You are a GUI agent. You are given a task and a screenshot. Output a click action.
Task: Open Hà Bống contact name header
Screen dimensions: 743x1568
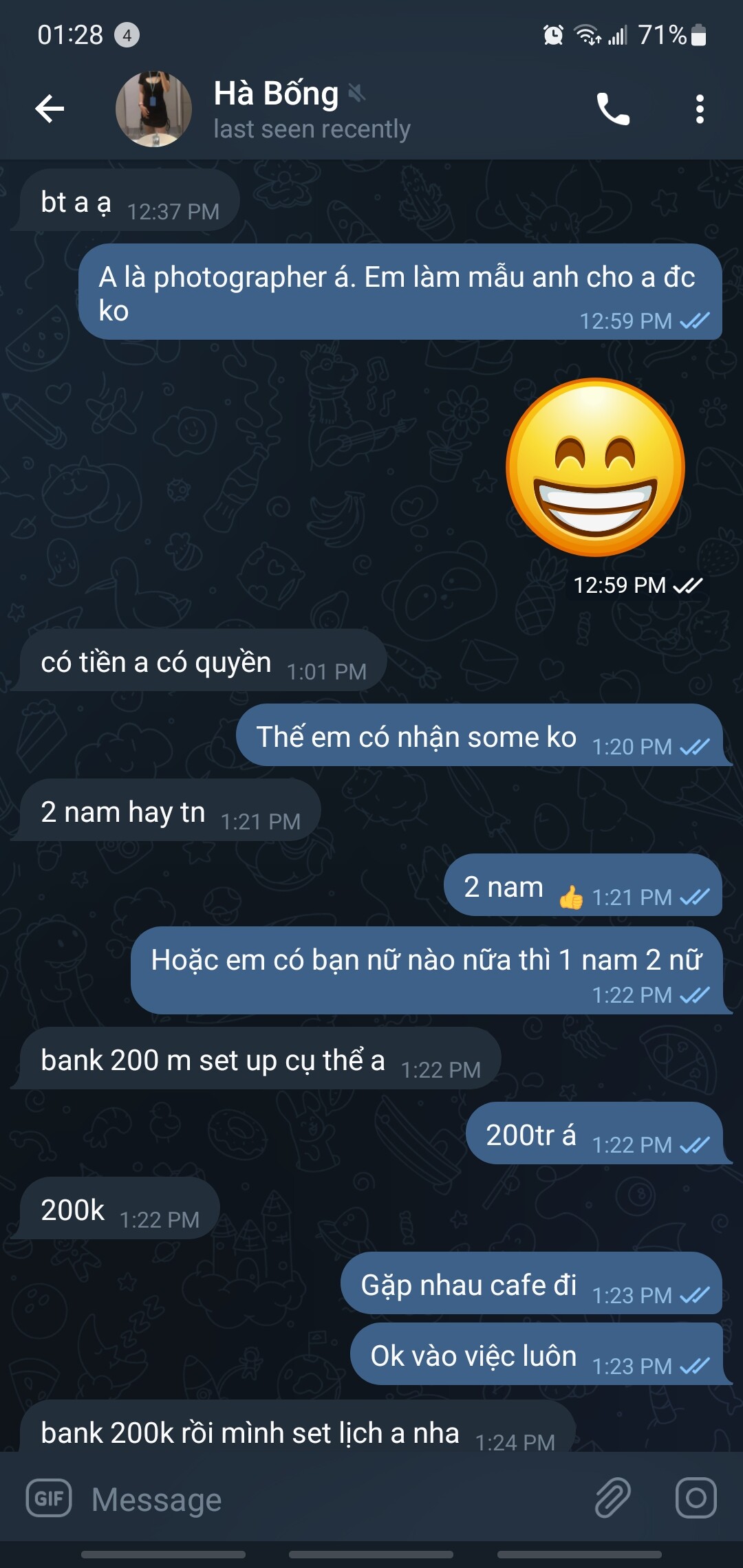[x=276, y=94]
